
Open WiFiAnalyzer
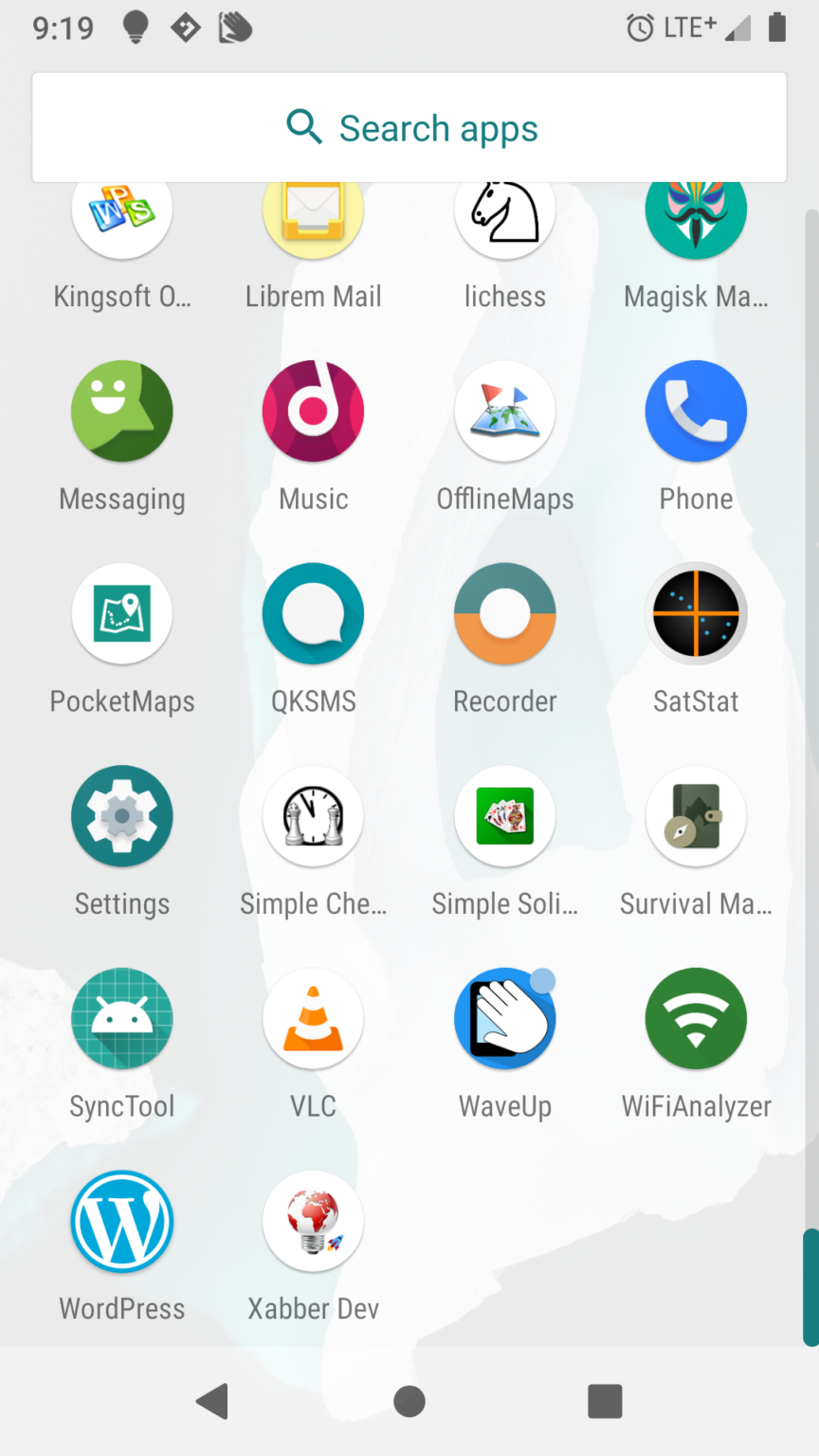[x=696, y=1019]
